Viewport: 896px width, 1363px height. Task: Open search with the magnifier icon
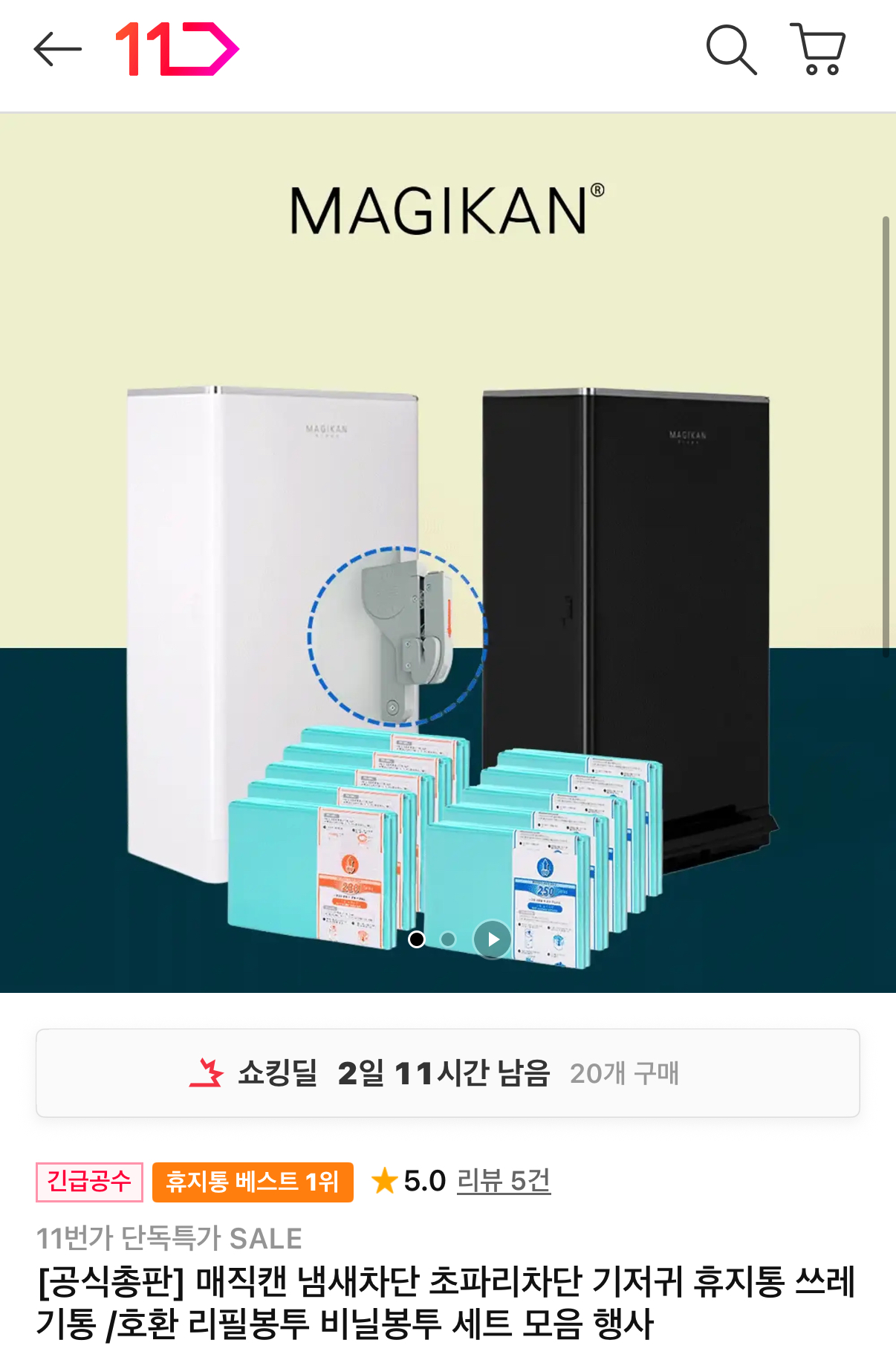click(731, 50)
